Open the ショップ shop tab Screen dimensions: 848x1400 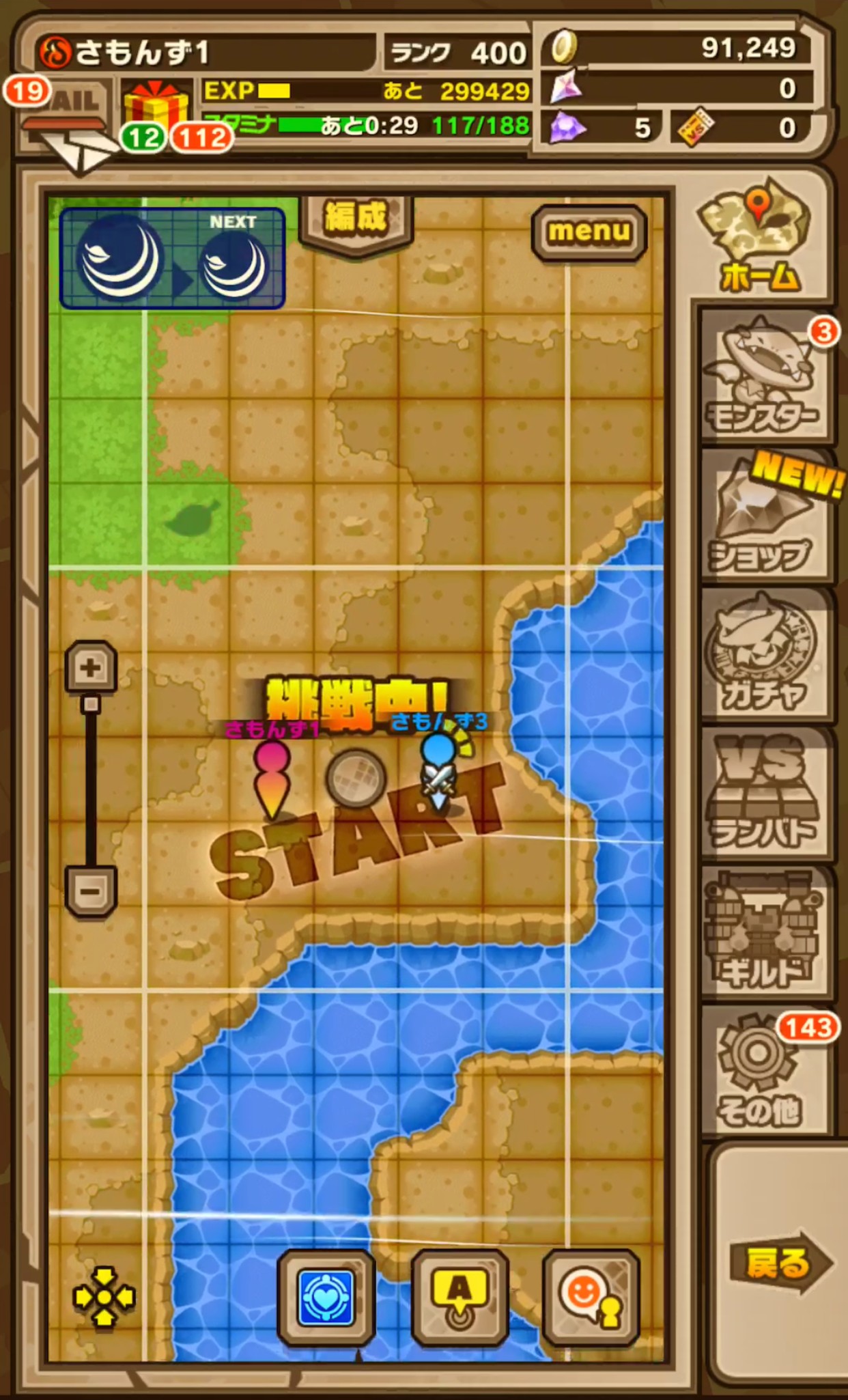(x=765, y=516)
